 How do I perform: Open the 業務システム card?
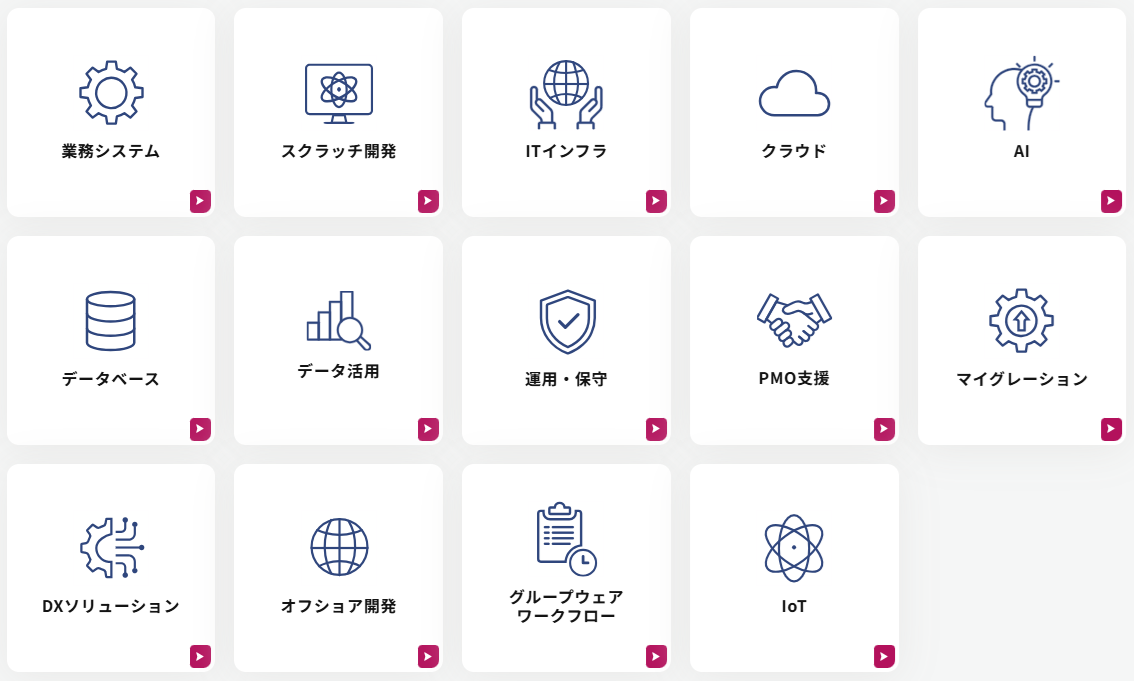111,113
